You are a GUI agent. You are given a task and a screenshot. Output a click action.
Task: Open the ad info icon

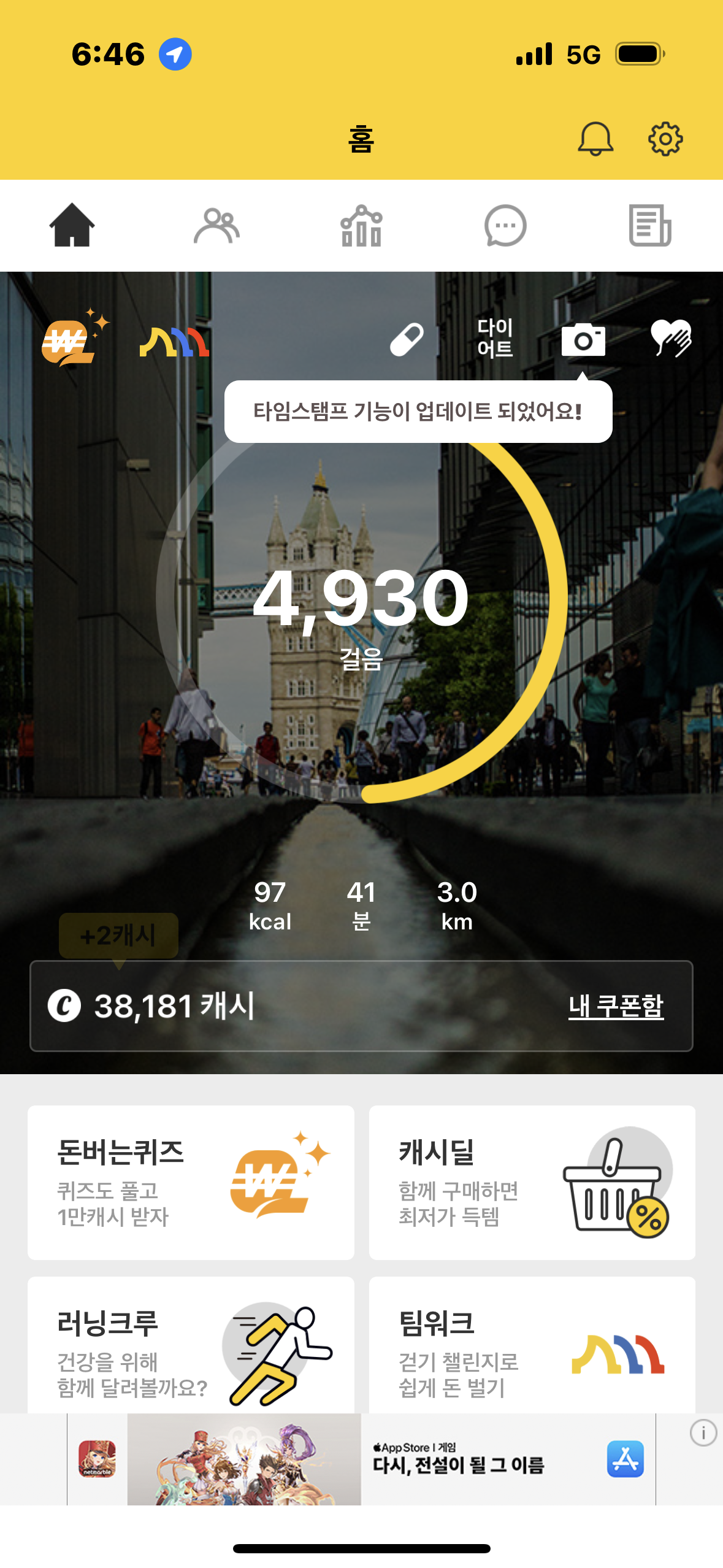pyautogui.click(x=703, y=1433)
